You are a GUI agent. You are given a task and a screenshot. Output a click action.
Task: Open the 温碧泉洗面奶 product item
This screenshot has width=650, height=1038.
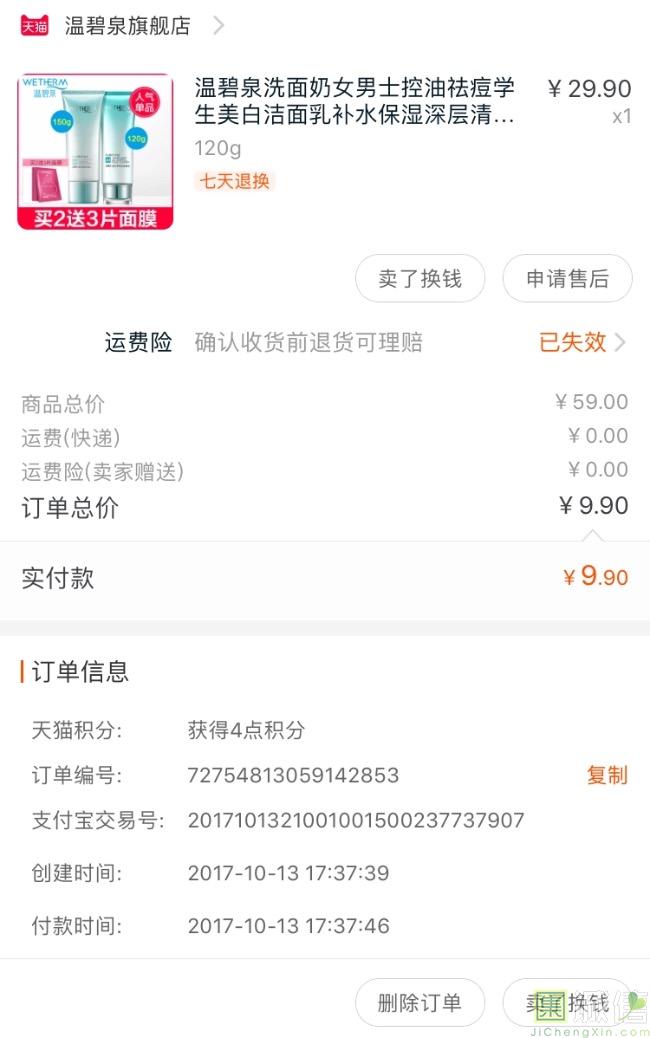coord(325,152)
